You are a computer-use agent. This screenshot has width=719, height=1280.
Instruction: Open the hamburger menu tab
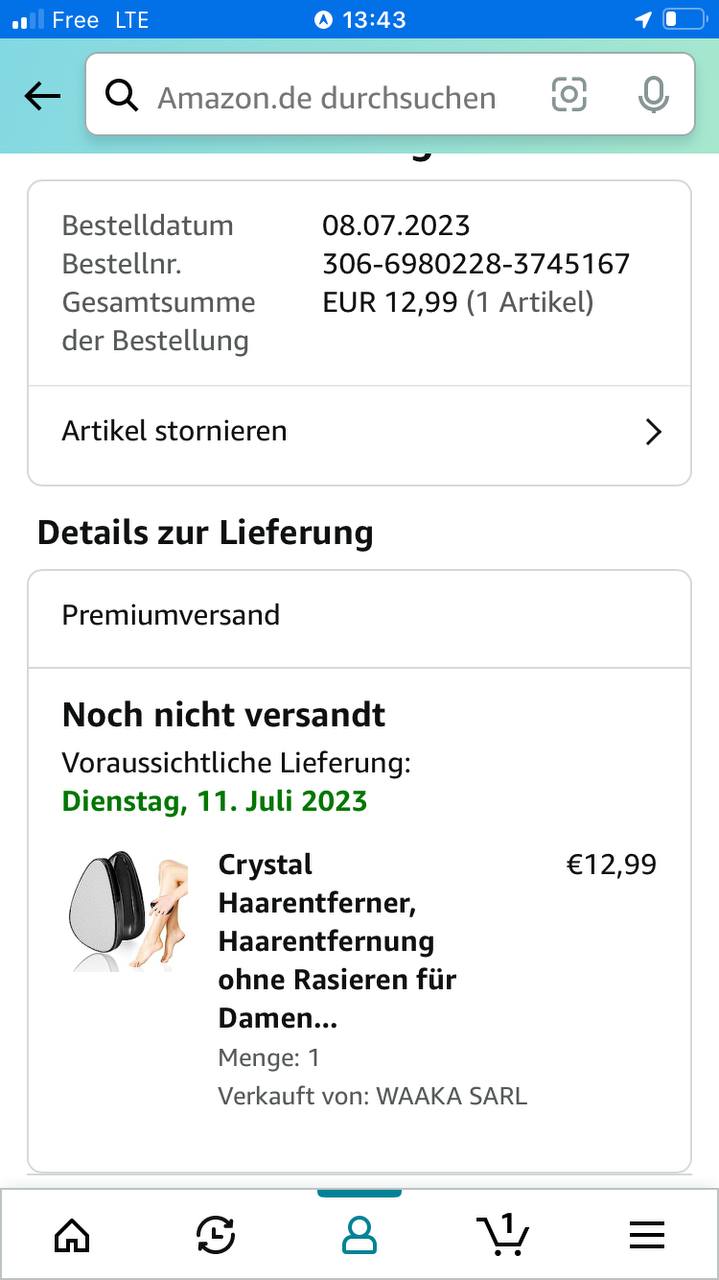[647, 1236]
